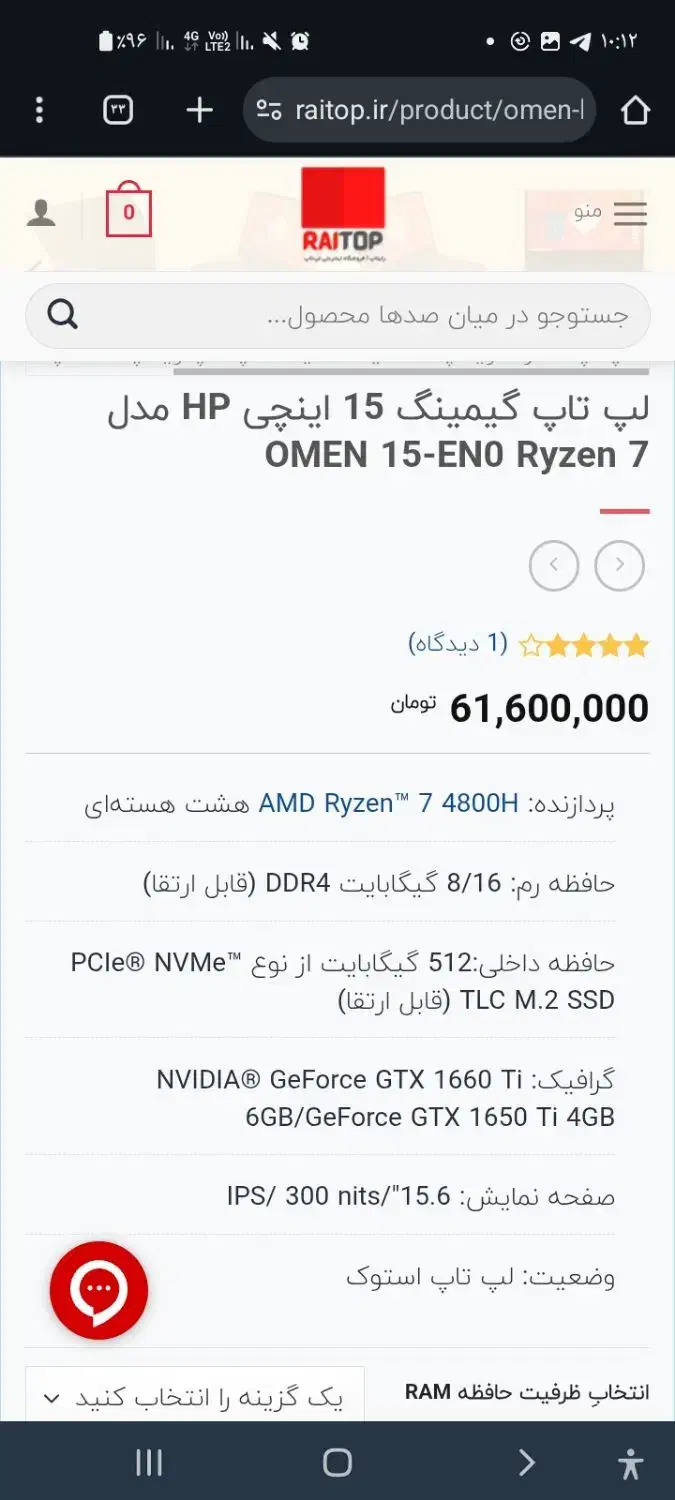This screenshot has height=1500, width=675.
Task: Tap the RAITOP logo to go home
Action: pos(342,213)
